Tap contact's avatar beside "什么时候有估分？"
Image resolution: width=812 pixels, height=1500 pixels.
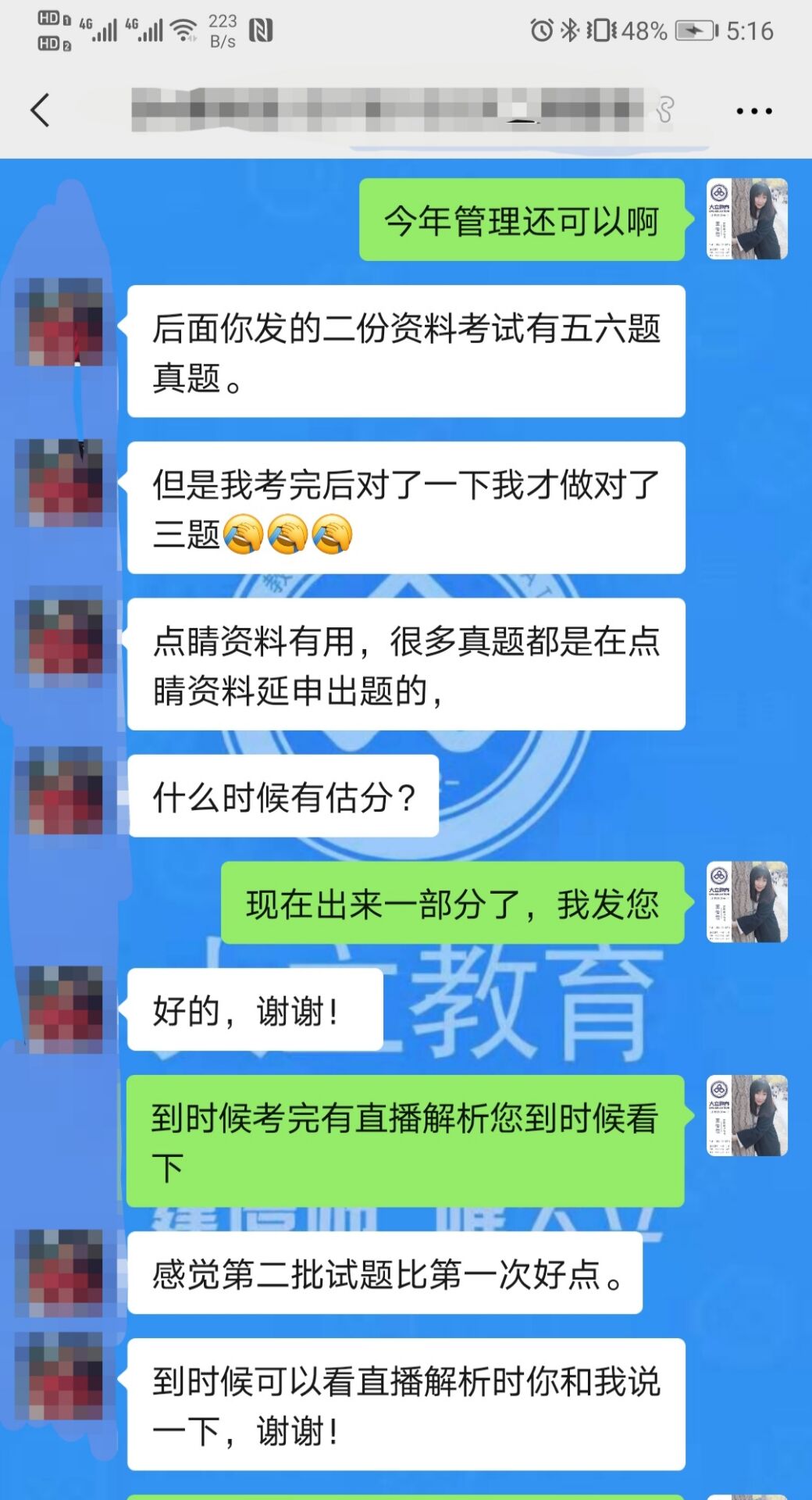pos(59,791)
